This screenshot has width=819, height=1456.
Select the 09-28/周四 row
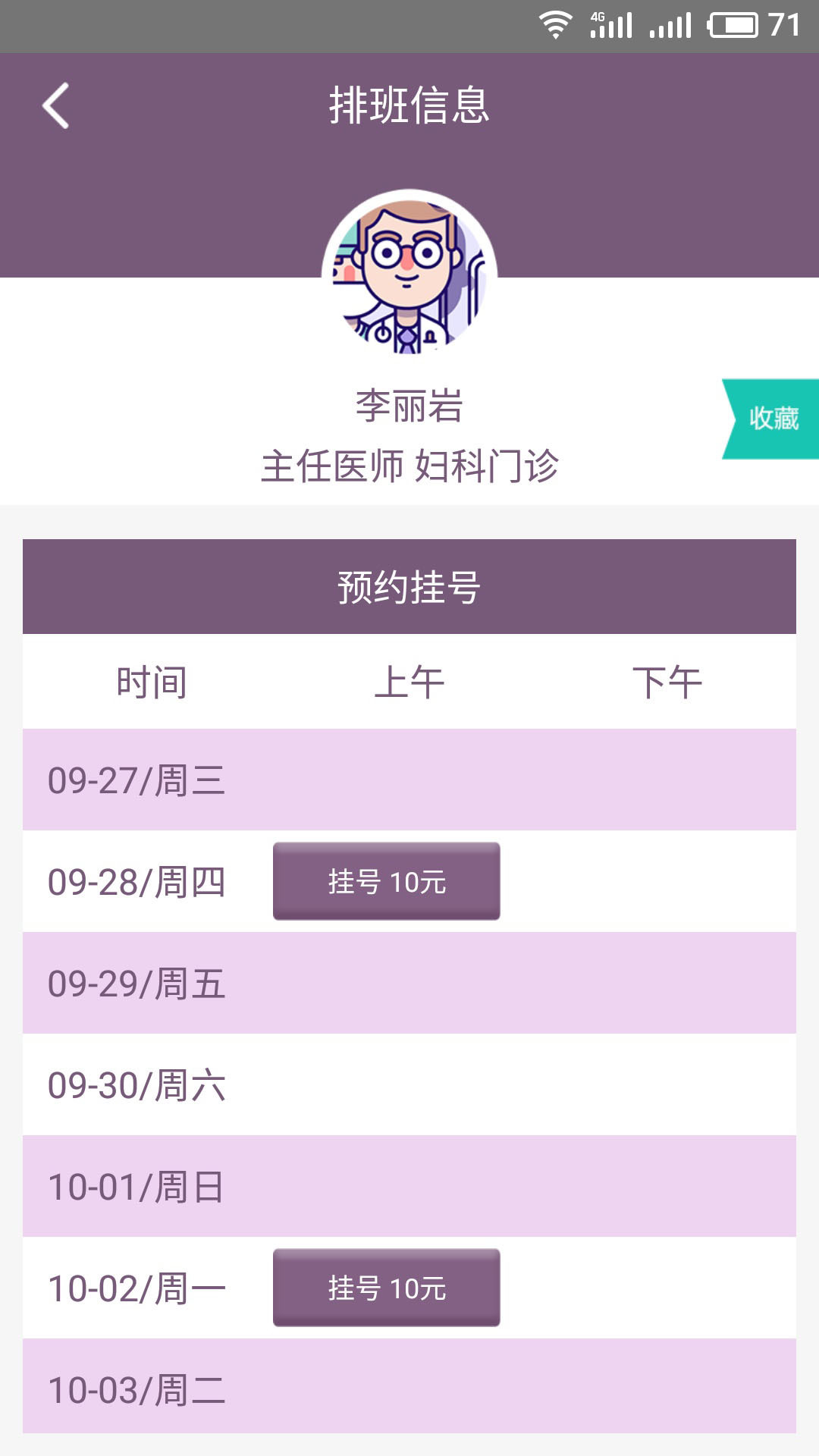pos(136,880)
